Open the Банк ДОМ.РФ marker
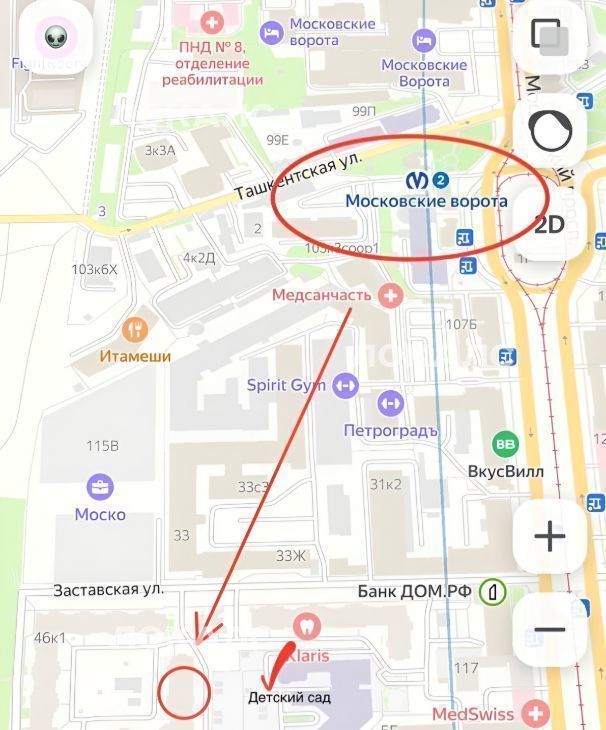 (491, 592)
